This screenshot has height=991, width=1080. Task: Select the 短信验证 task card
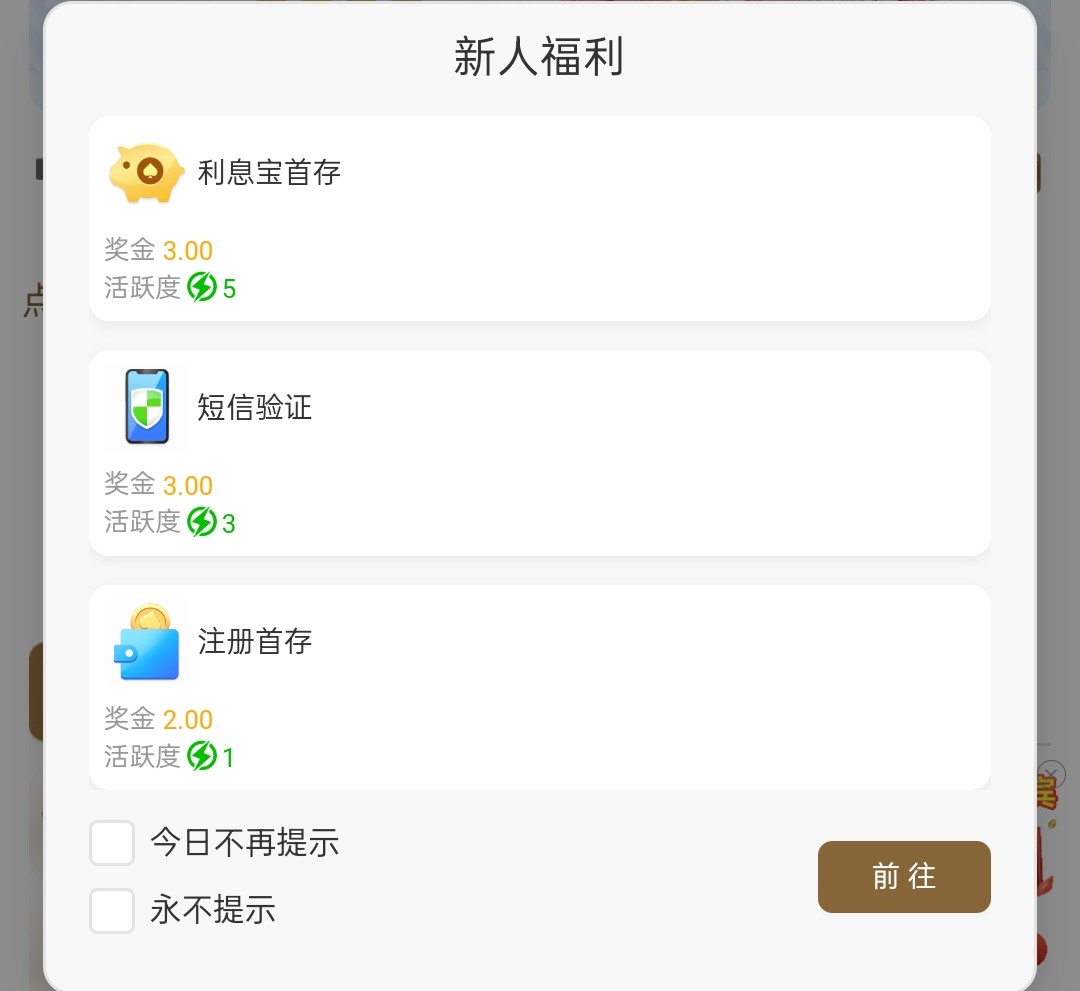click(539, 452)
